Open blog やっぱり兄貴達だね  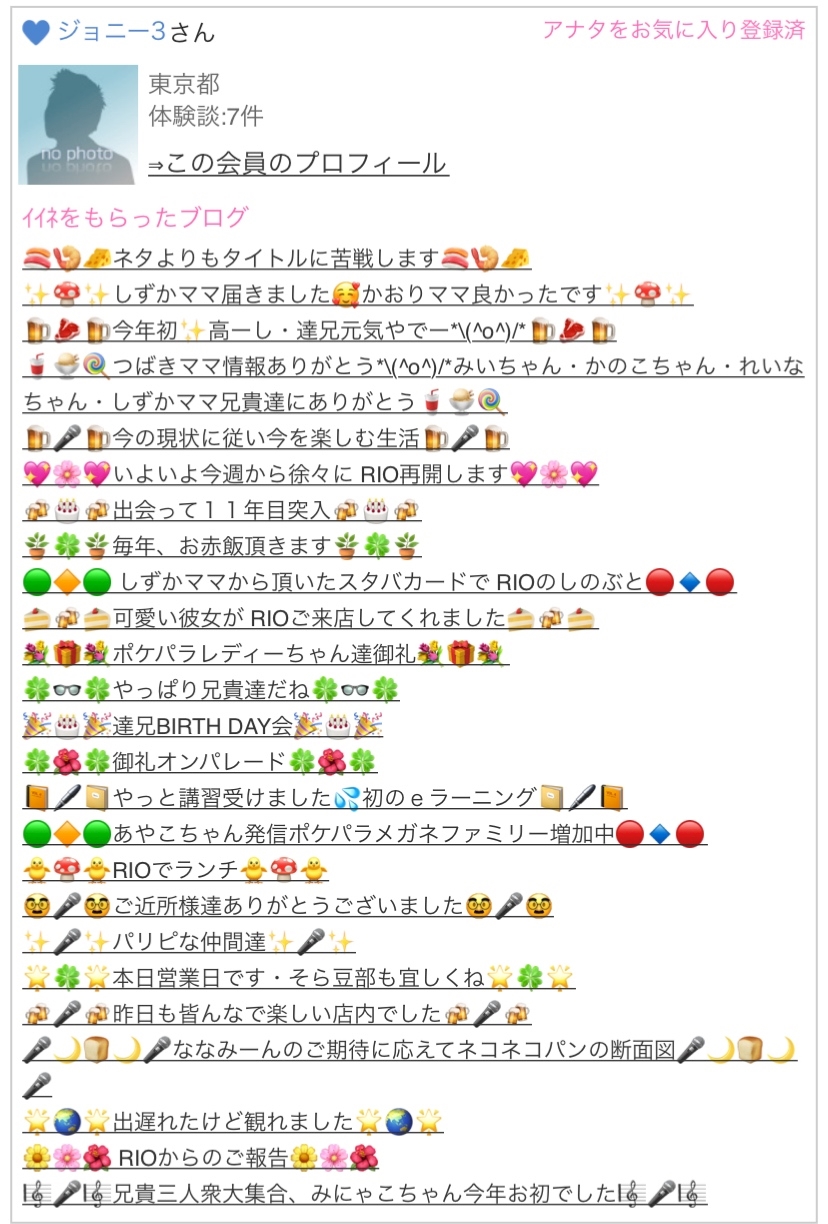point(211,690)
